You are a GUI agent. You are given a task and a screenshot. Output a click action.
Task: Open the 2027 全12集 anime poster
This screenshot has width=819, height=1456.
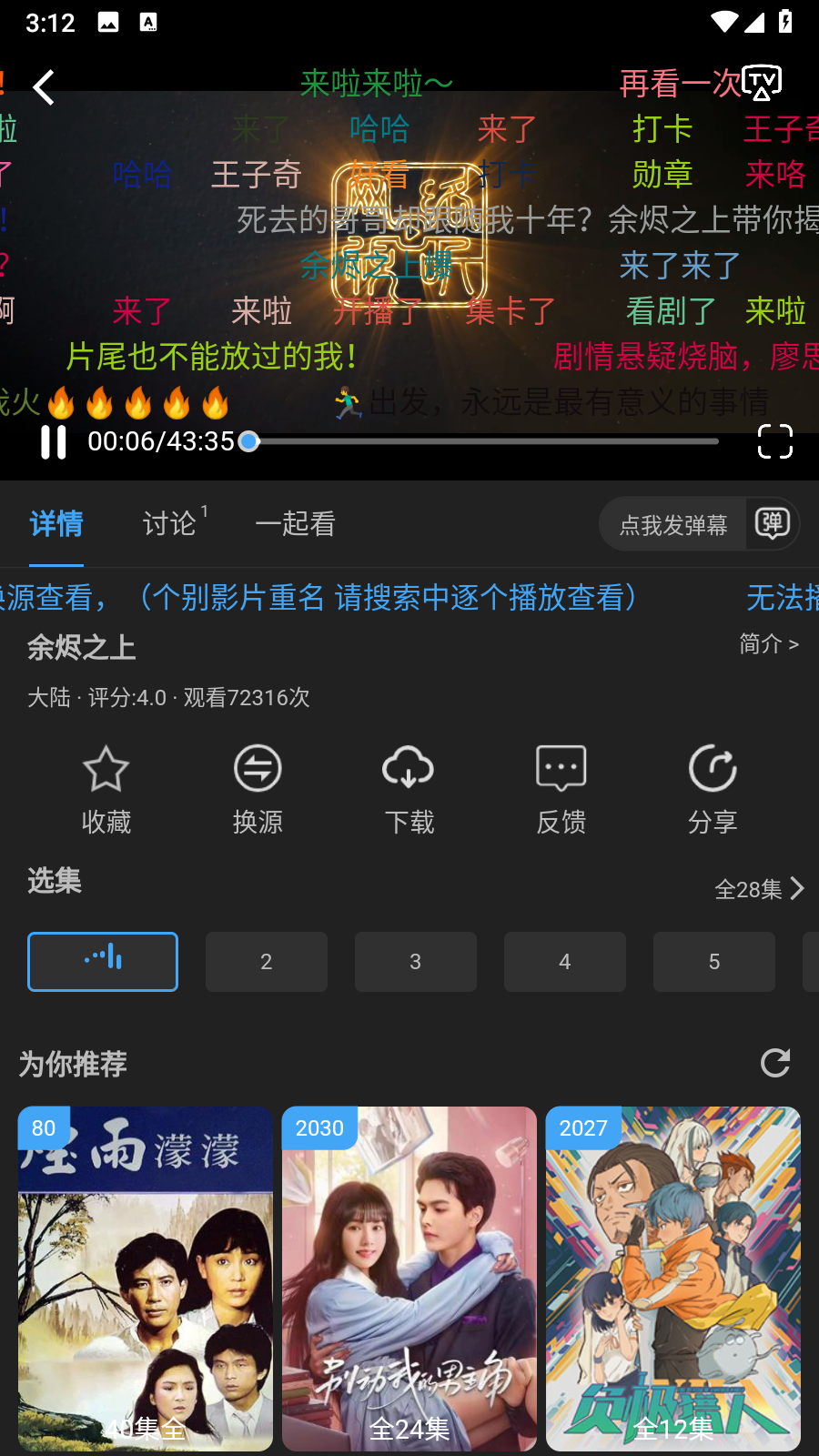point(672,1279)
